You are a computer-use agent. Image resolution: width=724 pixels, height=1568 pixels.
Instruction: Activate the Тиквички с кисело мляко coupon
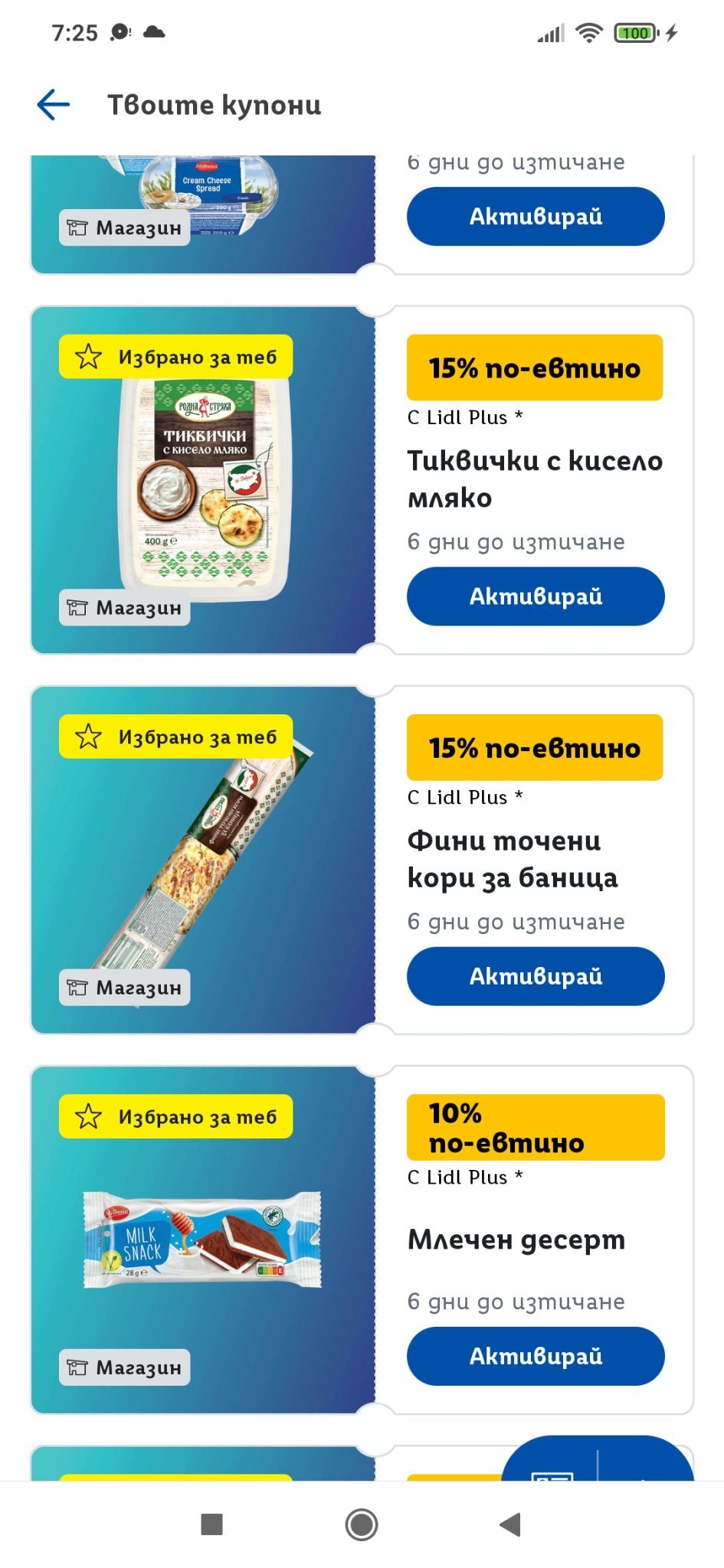(535, 596)
